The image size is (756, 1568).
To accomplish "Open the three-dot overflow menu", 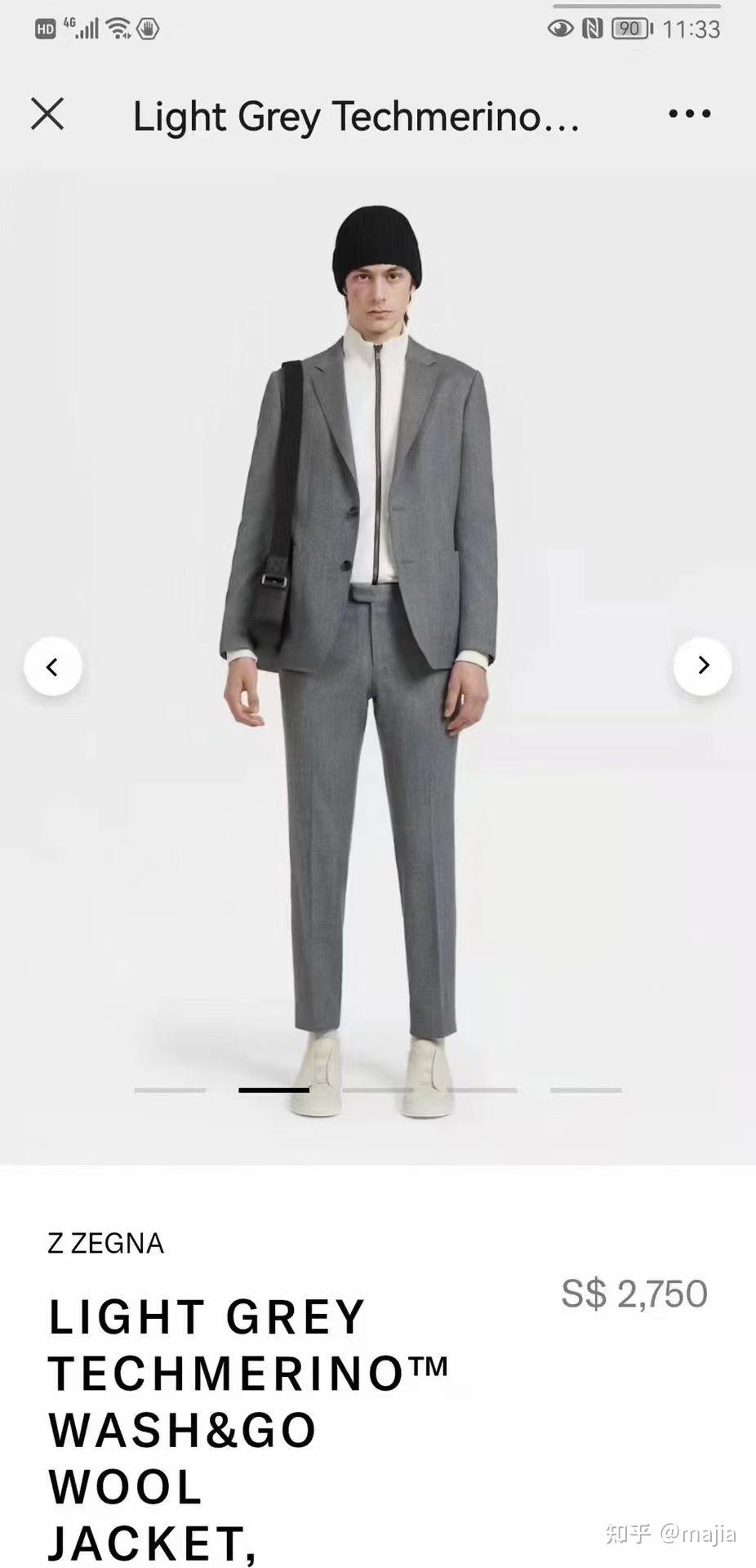I will click(690, 114).
